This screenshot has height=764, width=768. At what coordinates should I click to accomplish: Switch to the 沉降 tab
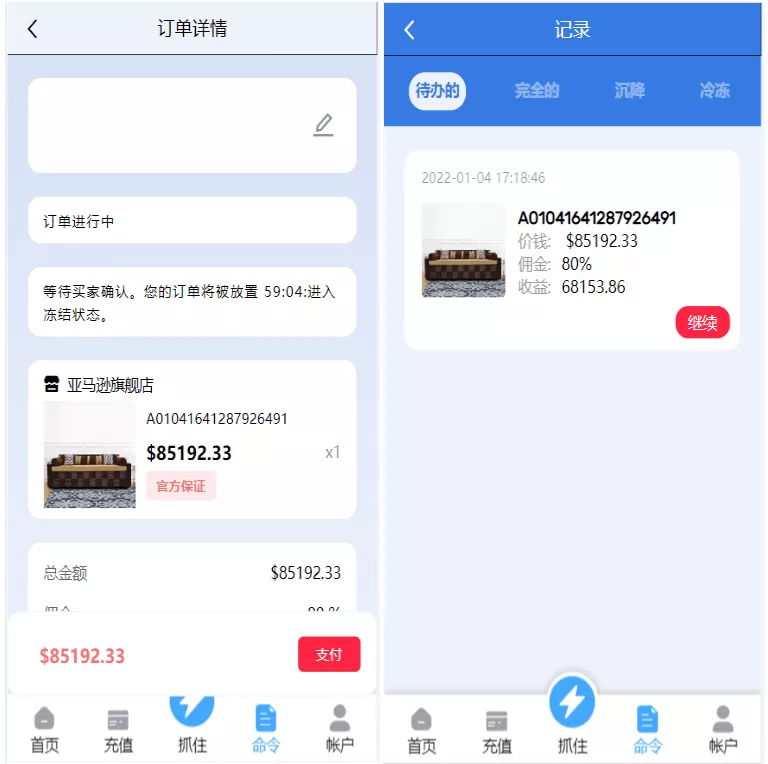pos(630,91)
